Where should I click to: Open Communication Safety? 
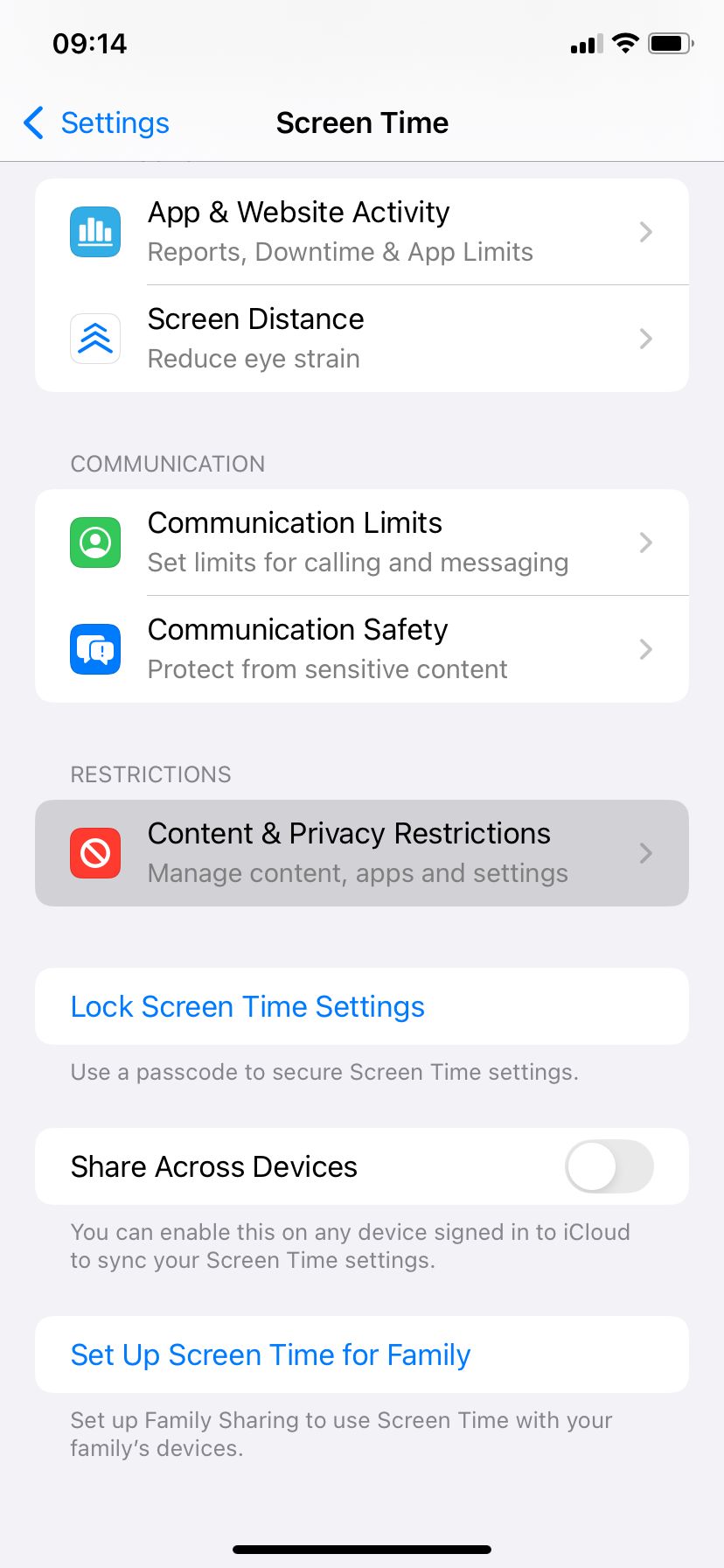point(361,649)
